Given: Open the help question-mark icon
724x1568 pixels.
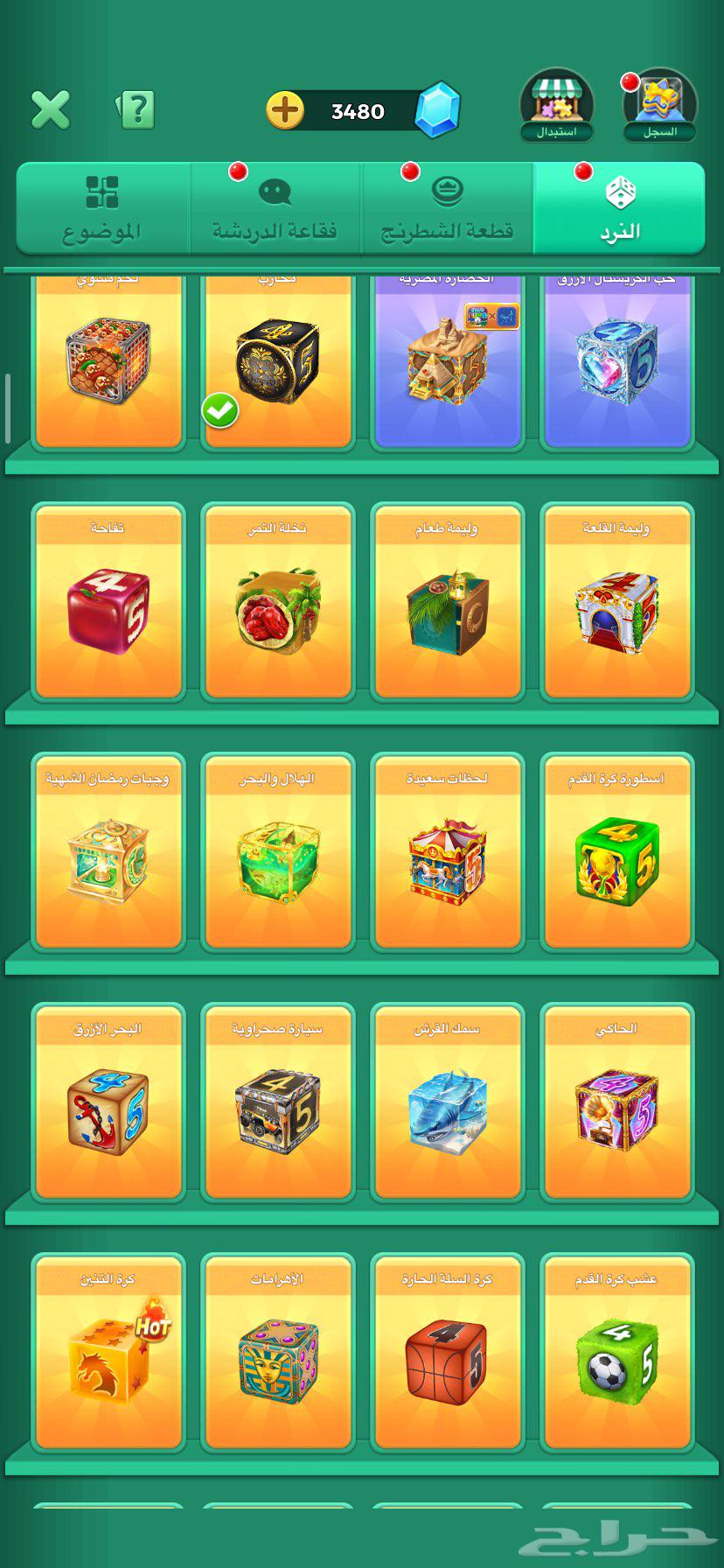Looking at the screenshot, I should [136, 110].
